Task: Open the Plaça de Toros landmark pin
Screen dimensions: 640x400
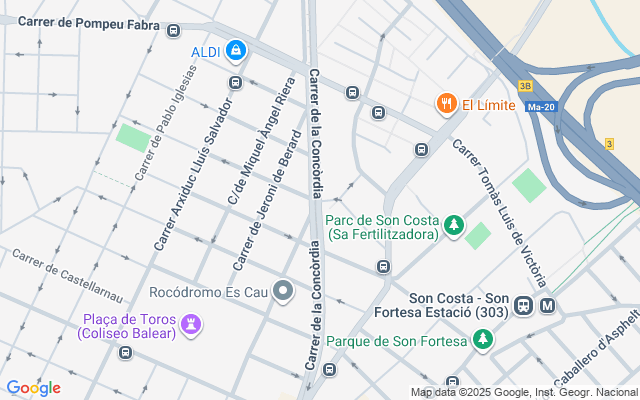Action: click(x=191, y=326)
